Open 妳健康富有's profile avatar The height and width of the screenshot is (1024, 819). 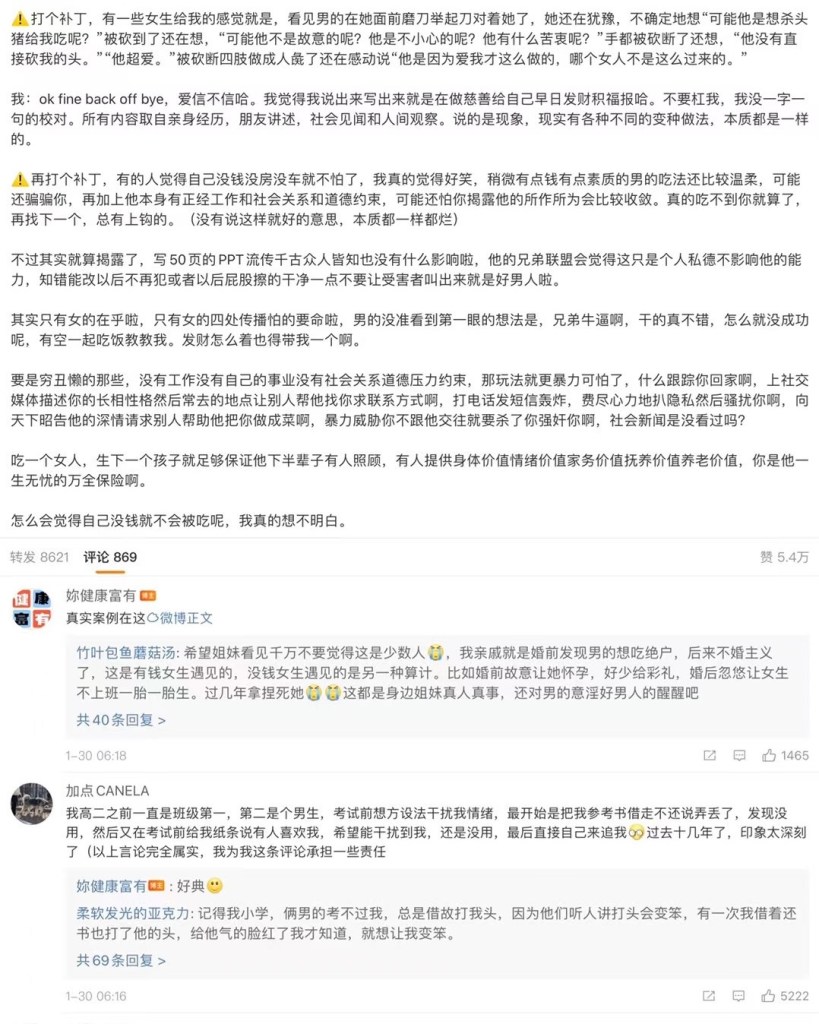pos(31,608)
